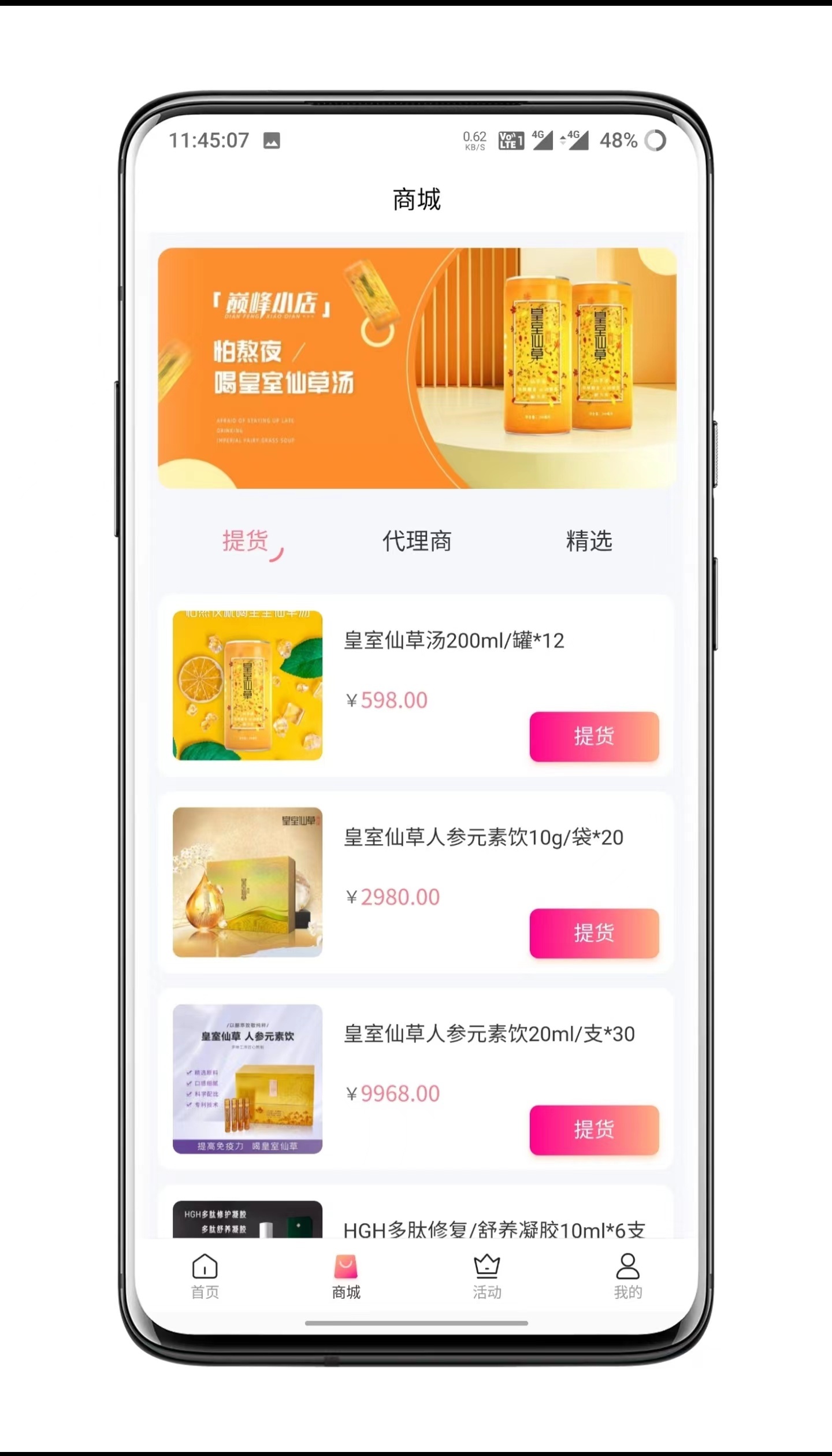This screenshot has width=832, height=1456.
Task: View 皇室仙草人参元素饮10g/袋*20 product details
Action: click(x=483, y=838)
